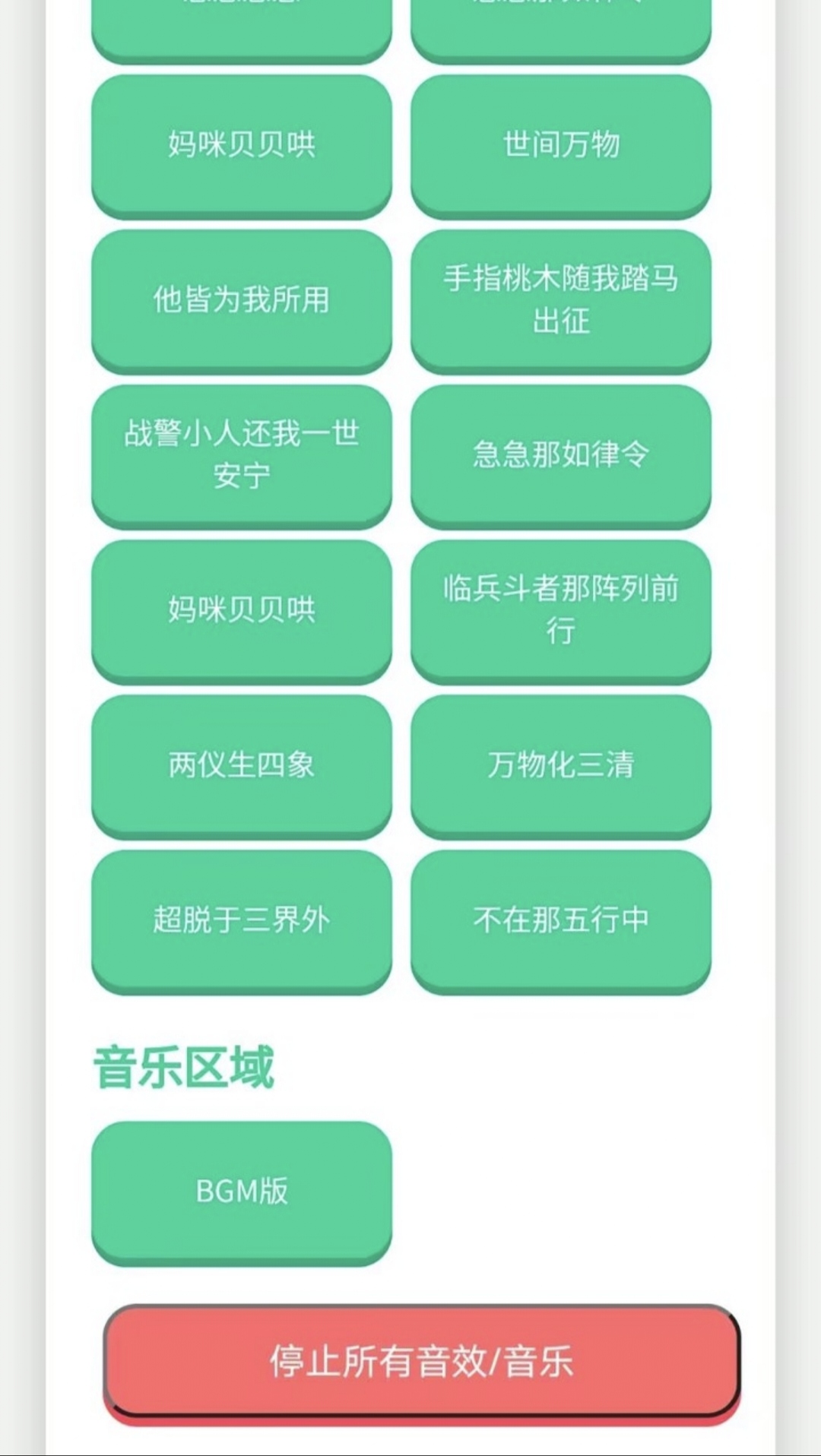Start the BGM版 music track
Viewport: 821px width, 1456px height.
click(242, 1191)
